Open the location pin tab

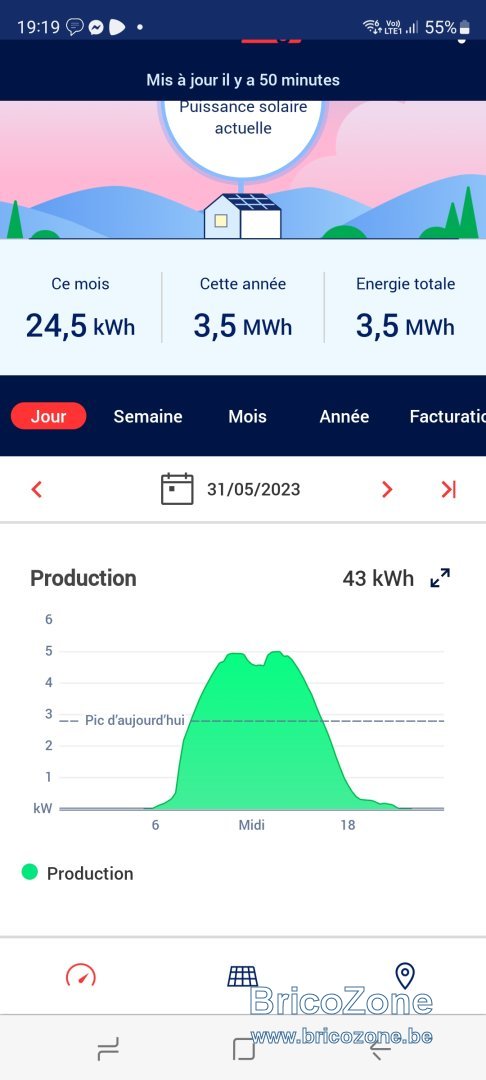point(405,975)
